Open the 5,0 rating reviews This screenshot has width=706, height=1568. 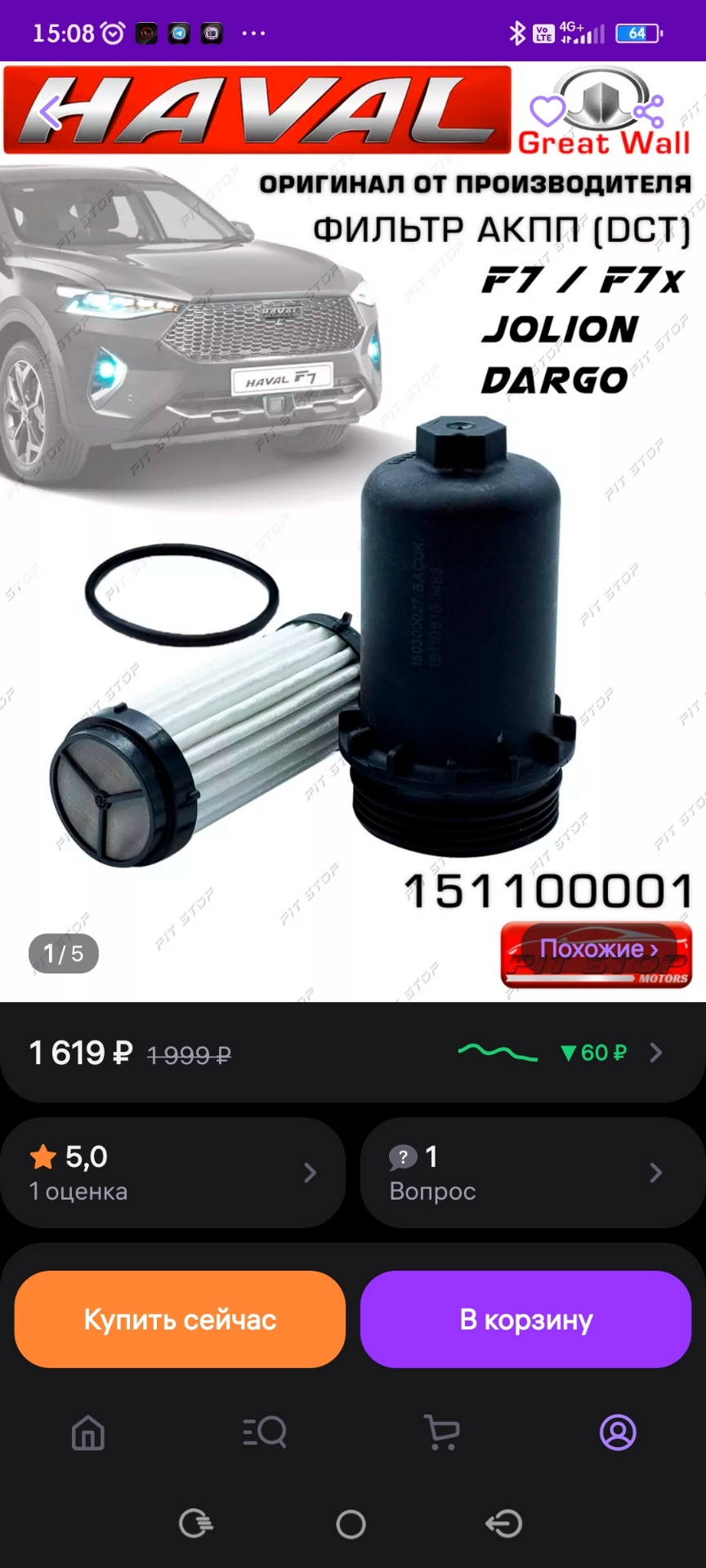[x=172, y=1173]
